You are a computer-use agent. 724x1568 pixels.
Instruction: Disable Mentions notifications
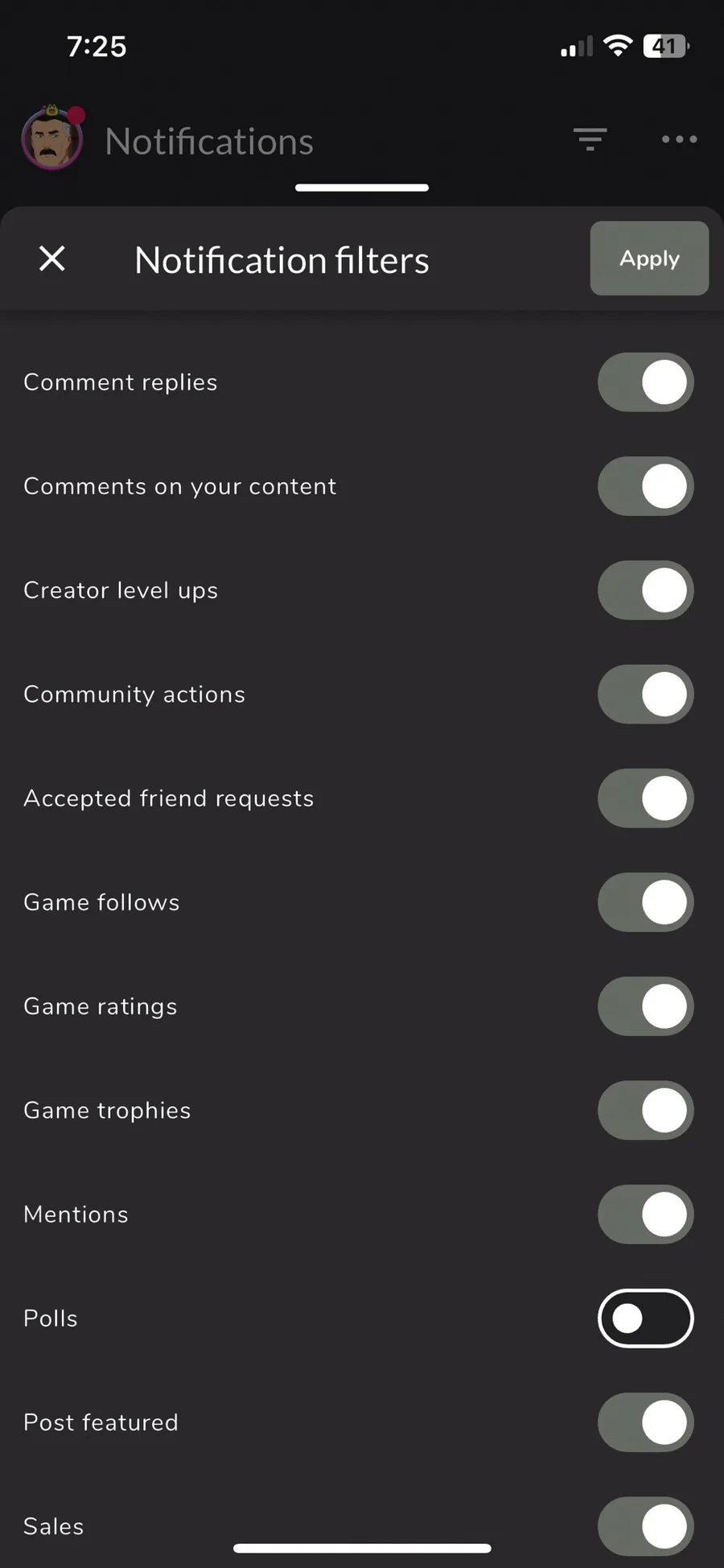click(645, 1214)
